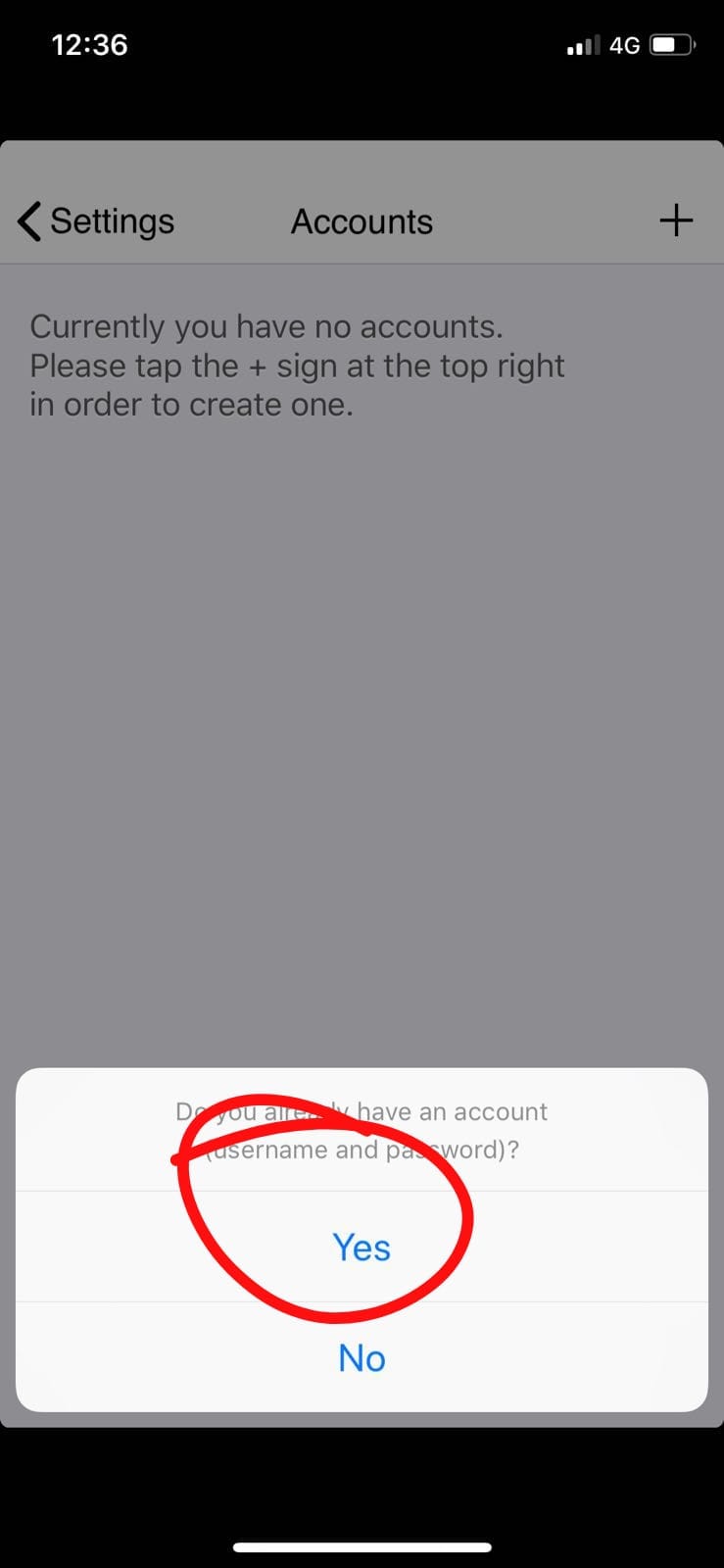Screen dimensions: 724x1568
Task: Choose Yes in the account prompt
Action: [x=362, y=1248]
